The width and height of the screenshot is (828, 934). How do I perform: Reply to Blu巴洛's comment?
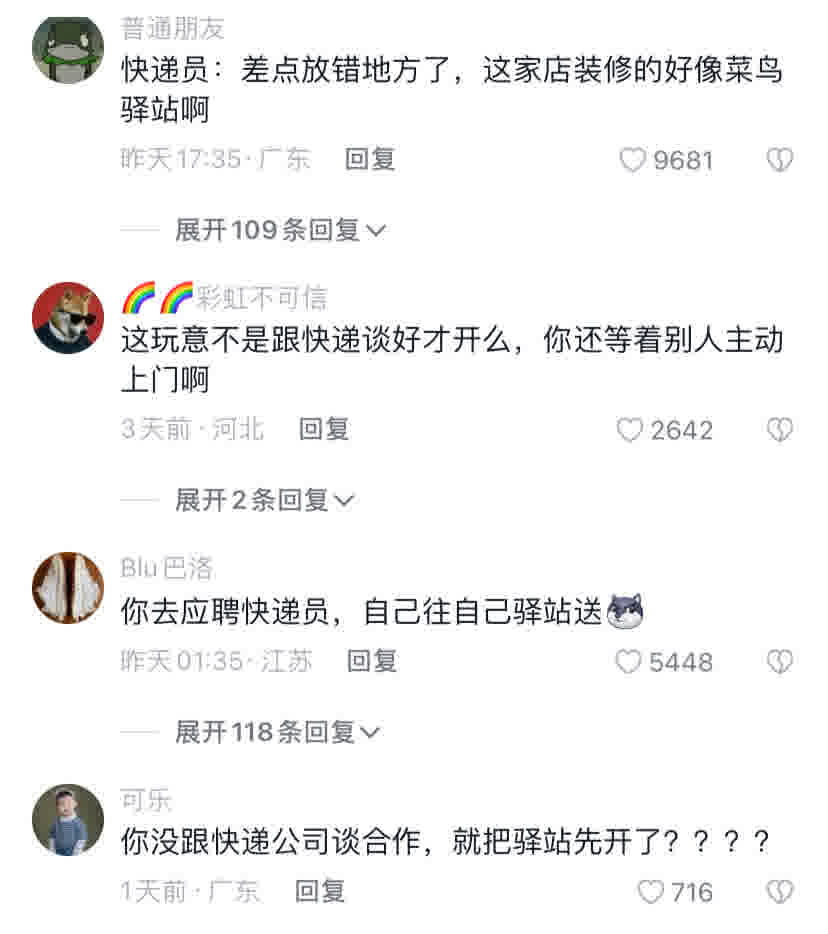coord(372,661)
